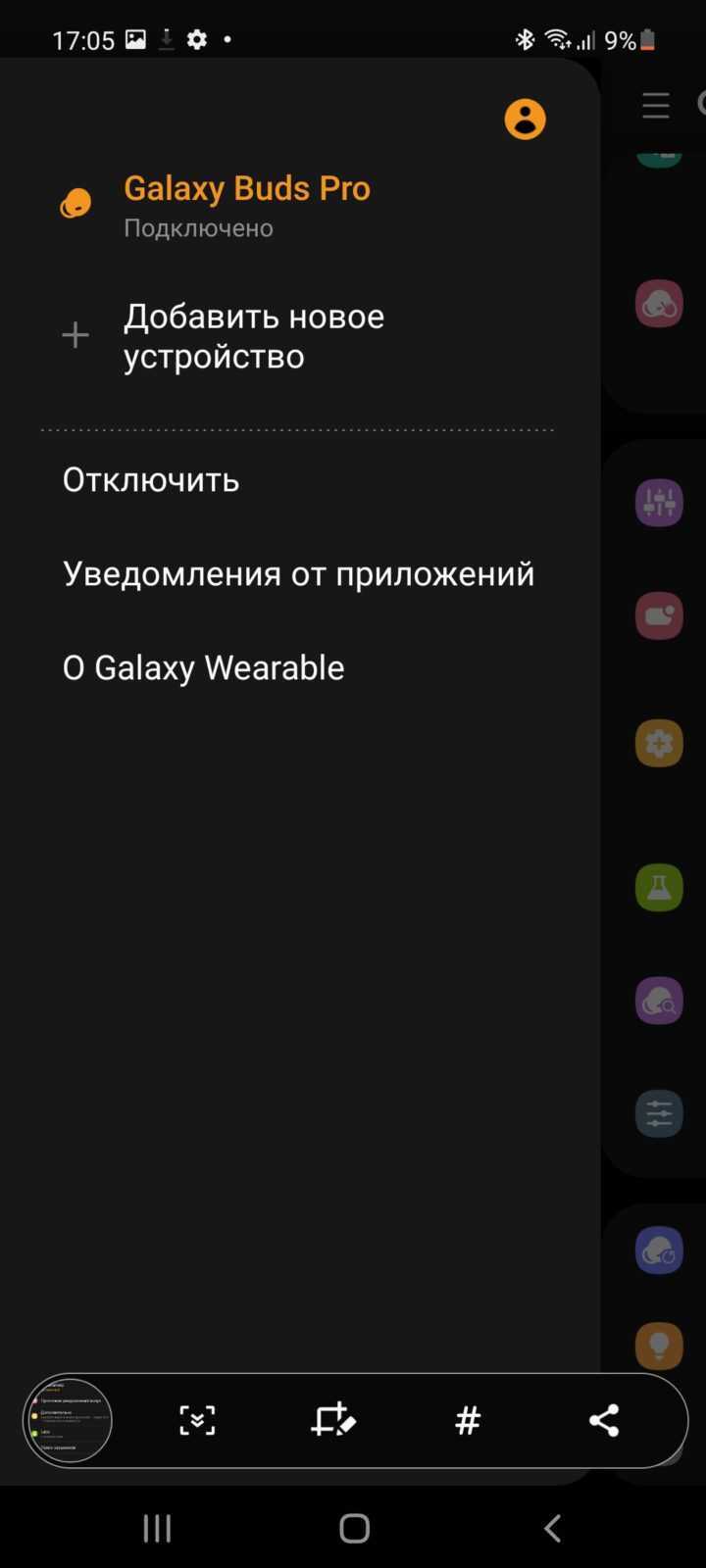The image size is (706, 1568).
Task: Crop and edit the screenshot
Action: click(x=333, y=1420)
